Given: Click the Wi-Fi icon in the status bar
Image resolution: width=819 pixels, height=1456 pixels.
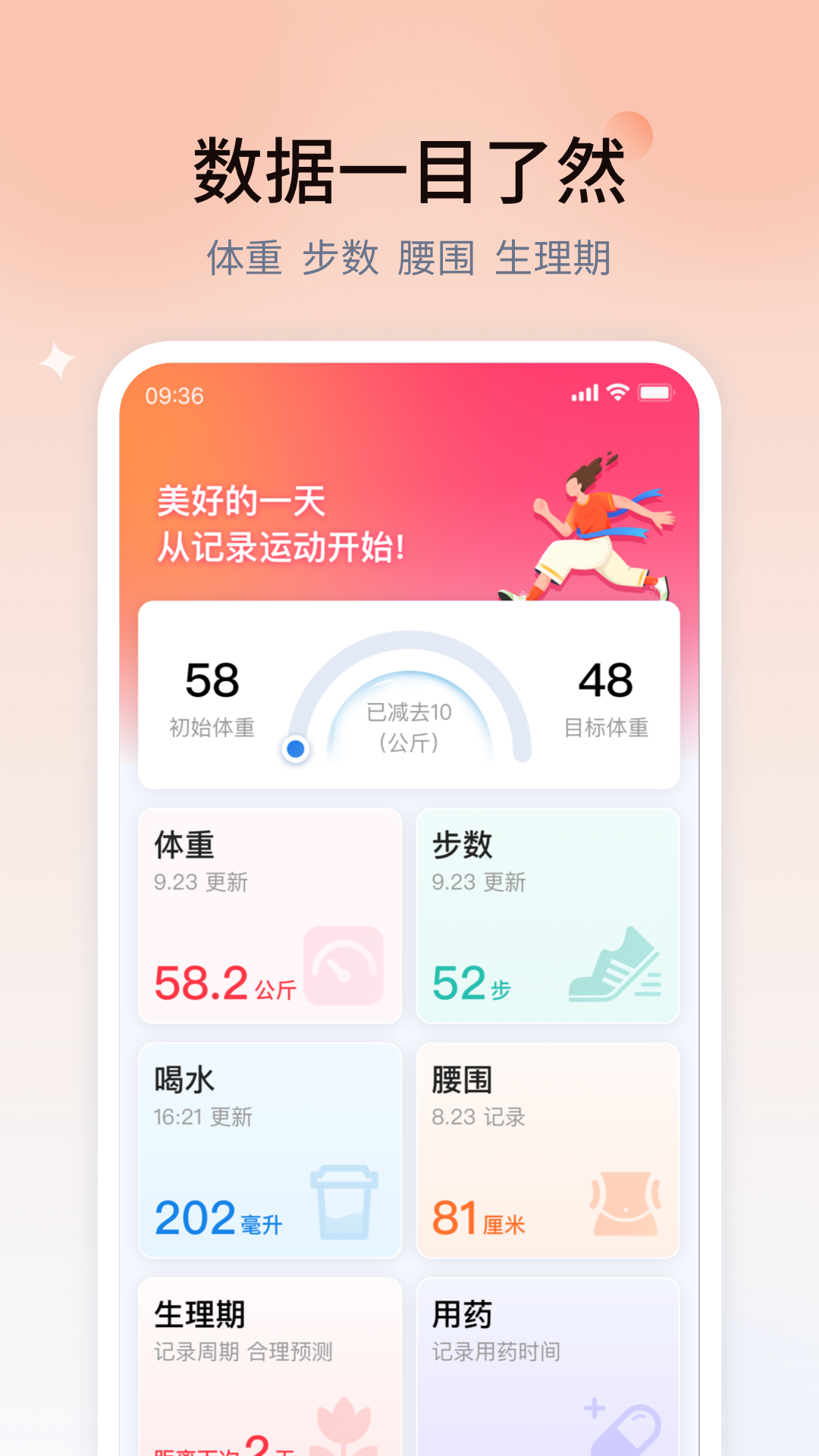Looking at the screenshot, I should coord(616,392).
